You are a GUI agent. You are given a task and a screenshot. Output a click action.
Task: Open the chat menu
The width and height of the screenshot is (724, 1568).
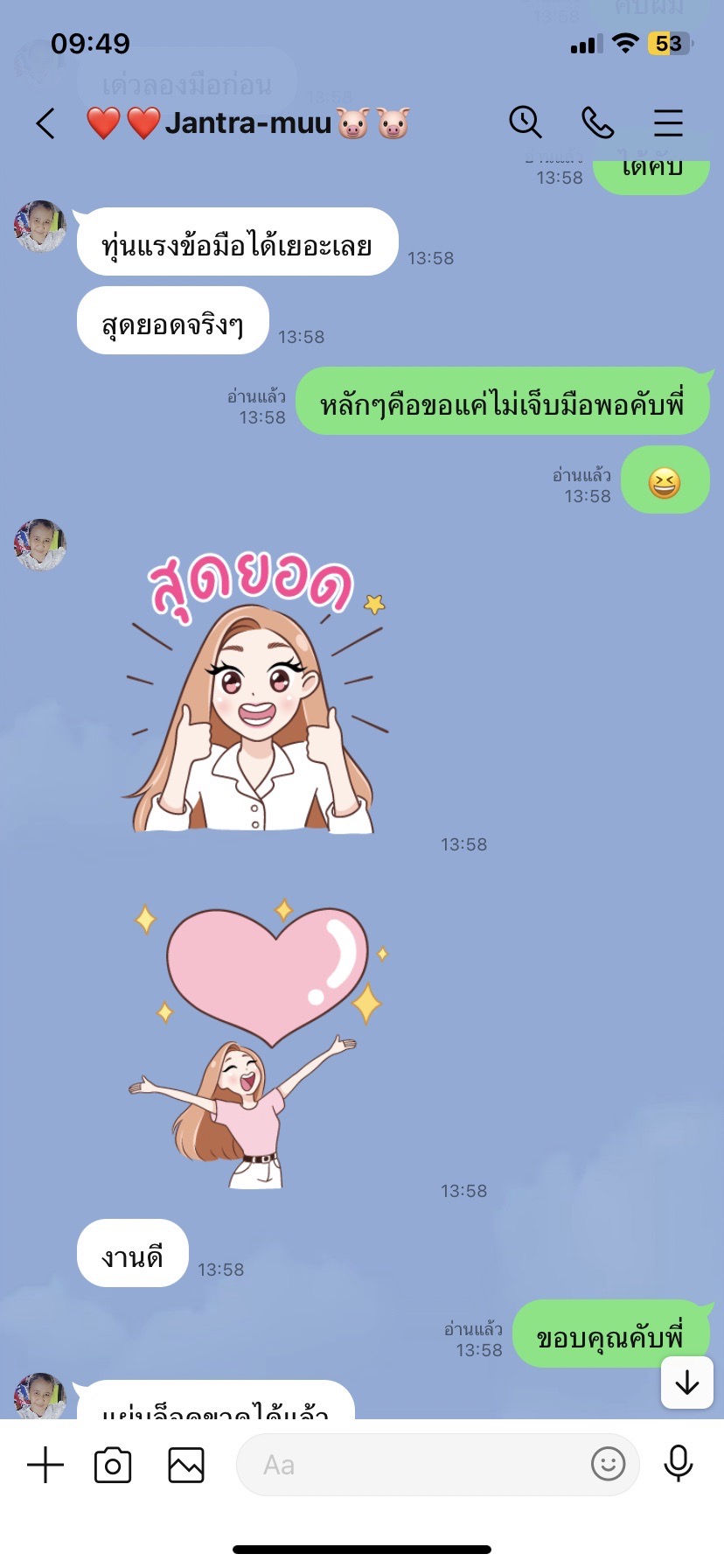(x=668, y=123)
